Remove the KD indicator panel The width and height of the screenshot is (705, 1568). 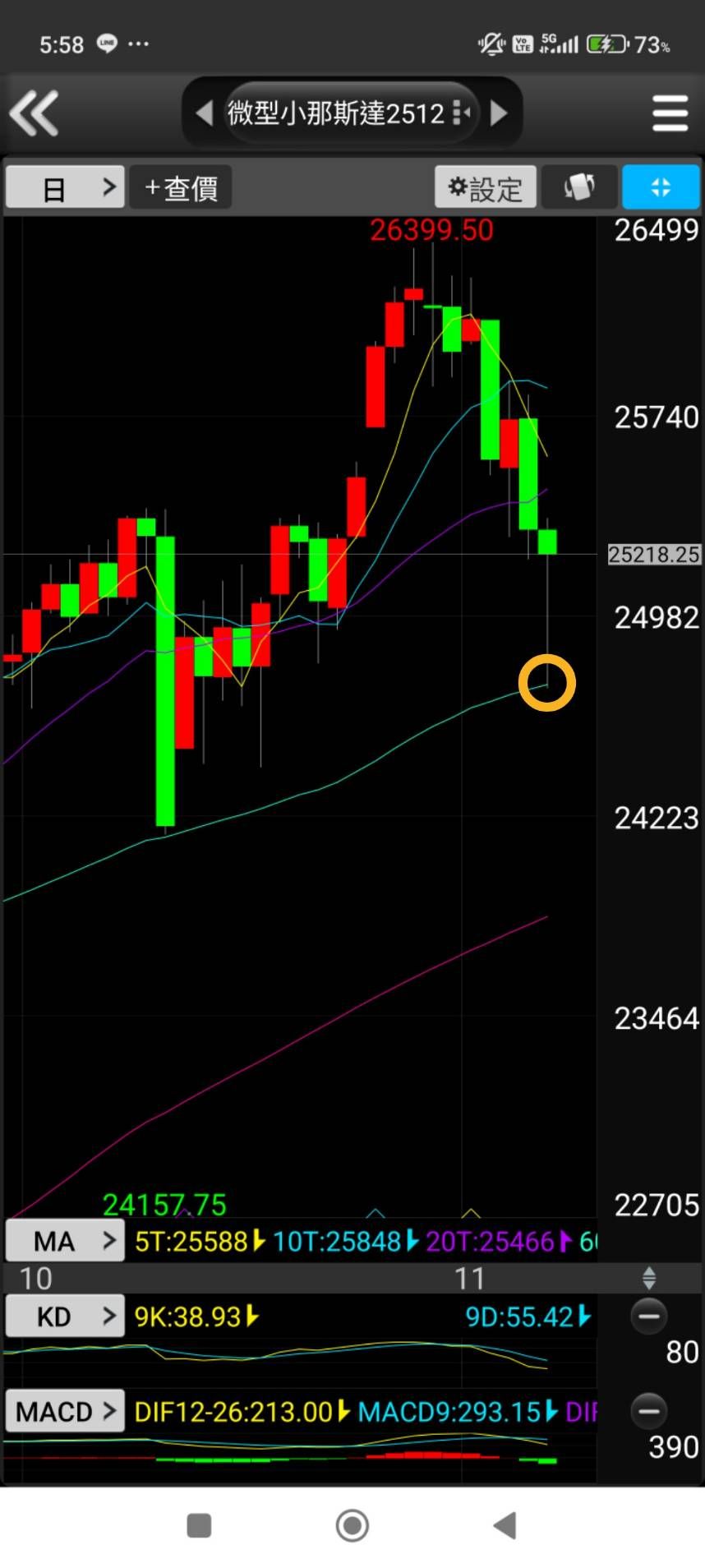click(x=648, y=1317)
